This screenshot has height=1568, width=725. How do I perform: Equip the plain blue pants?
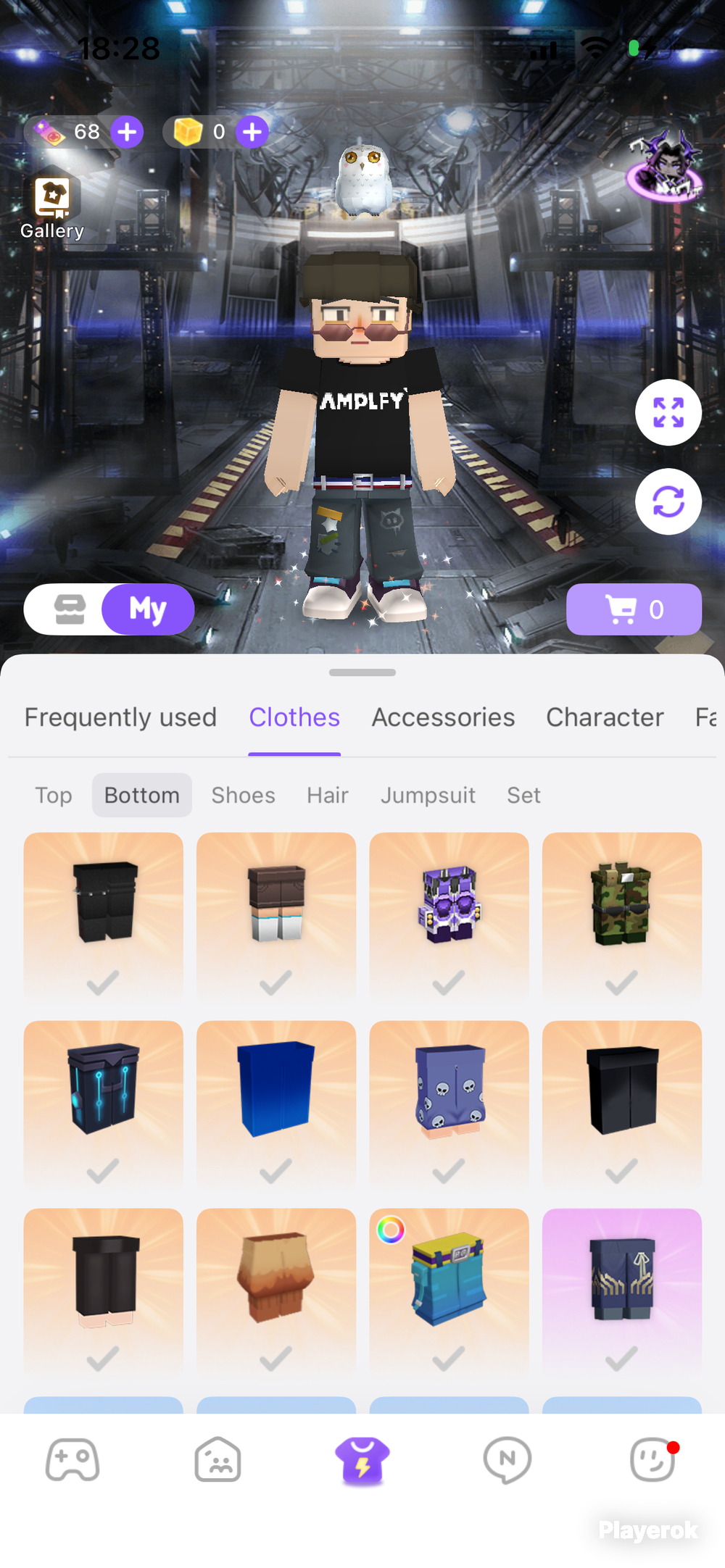(x=276, y=1104)
